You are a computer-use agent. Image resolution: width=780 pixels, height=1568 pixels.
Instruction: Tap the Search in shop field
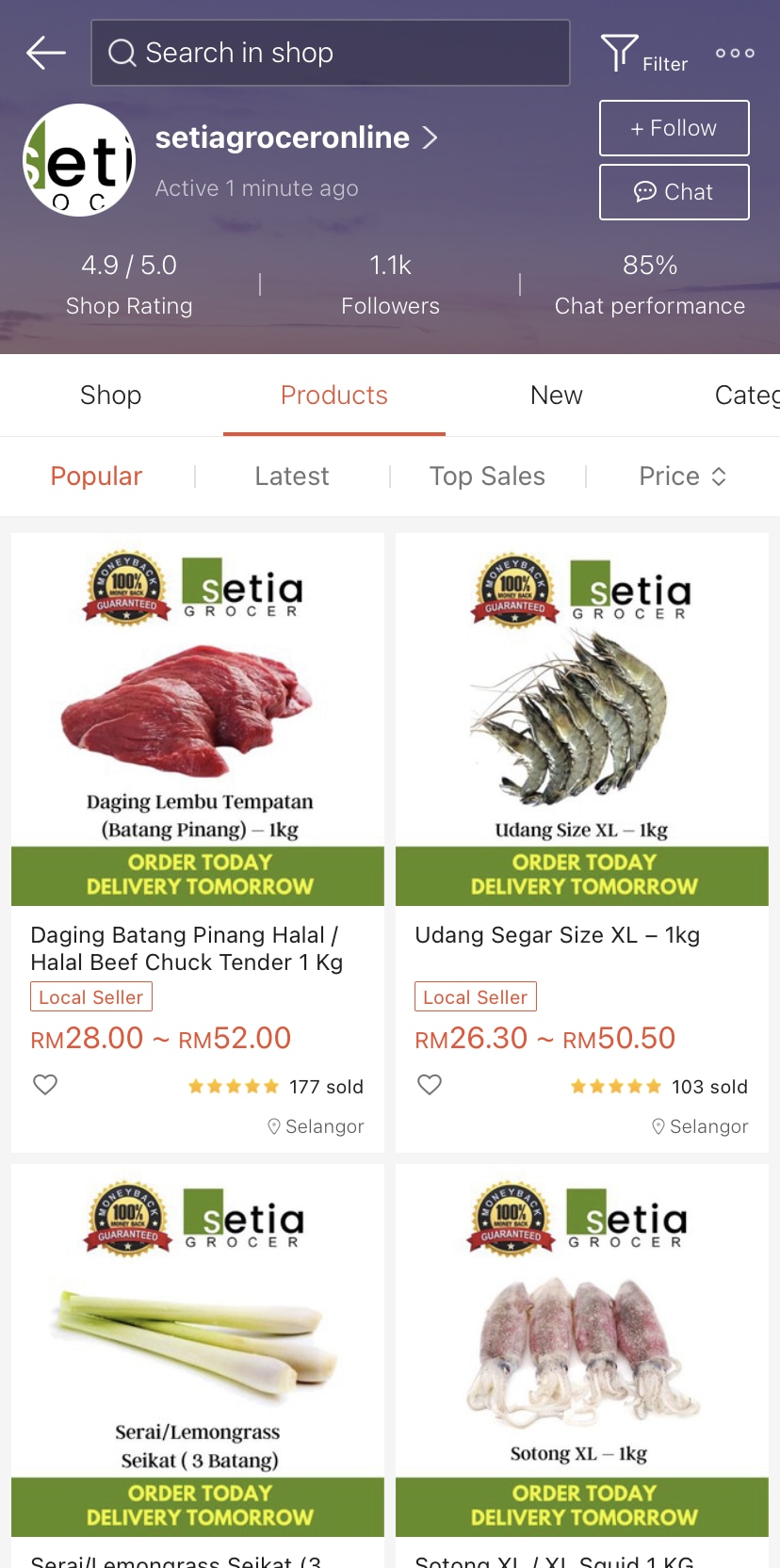330,53
